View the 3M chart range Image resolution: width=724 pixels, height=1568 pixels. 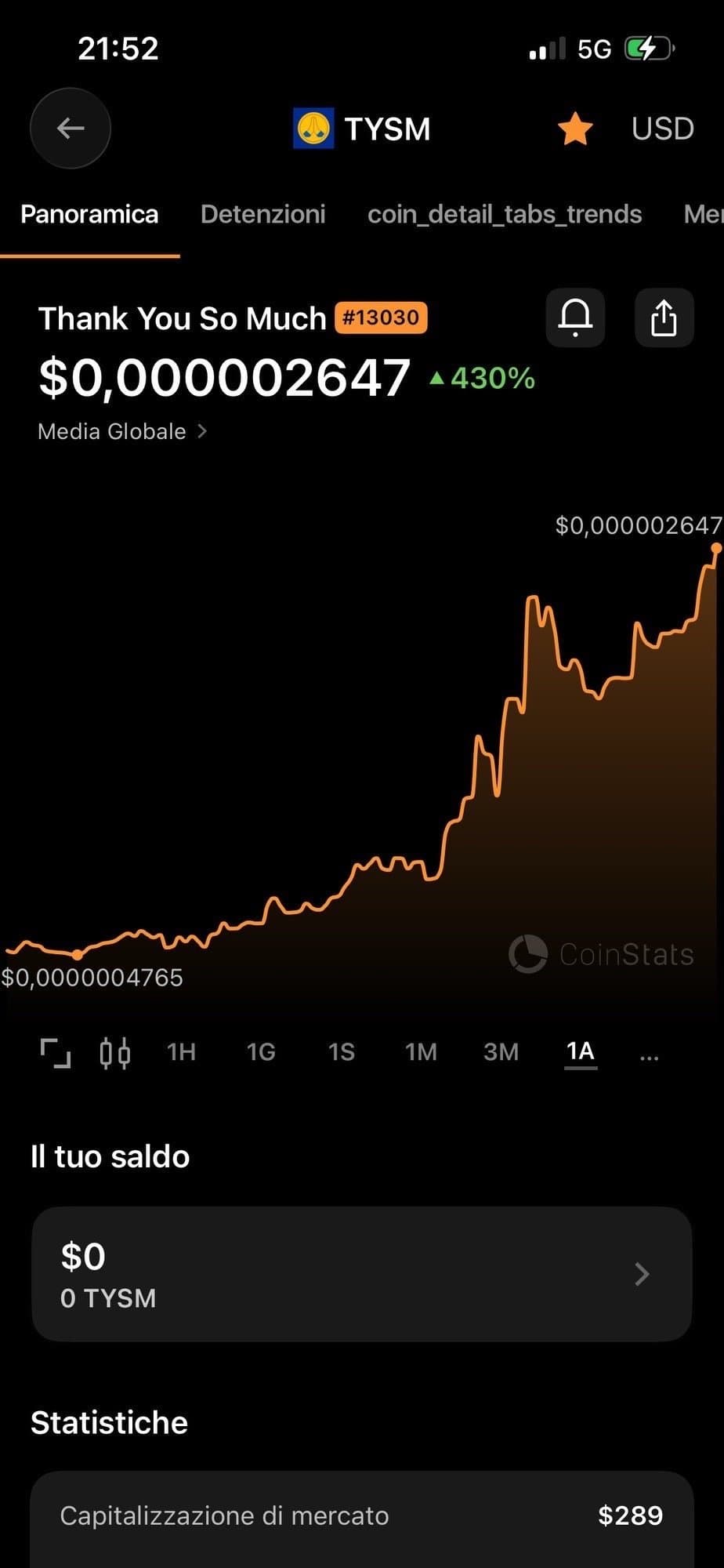[501, 1052]
